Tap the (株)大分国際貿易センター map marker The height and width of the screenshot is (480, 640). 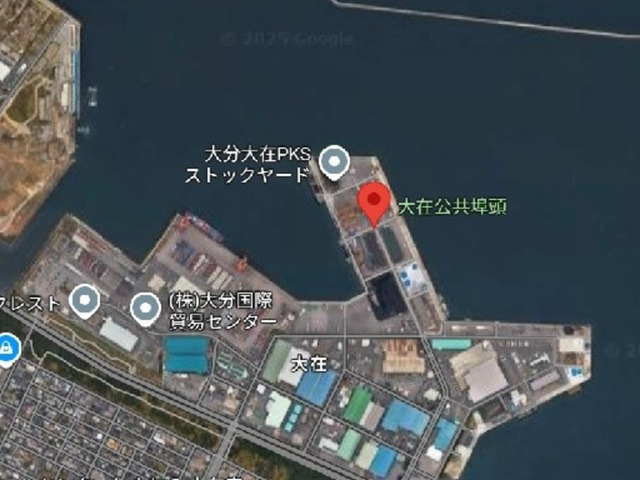pyautogui.click(x=147, y=308)
